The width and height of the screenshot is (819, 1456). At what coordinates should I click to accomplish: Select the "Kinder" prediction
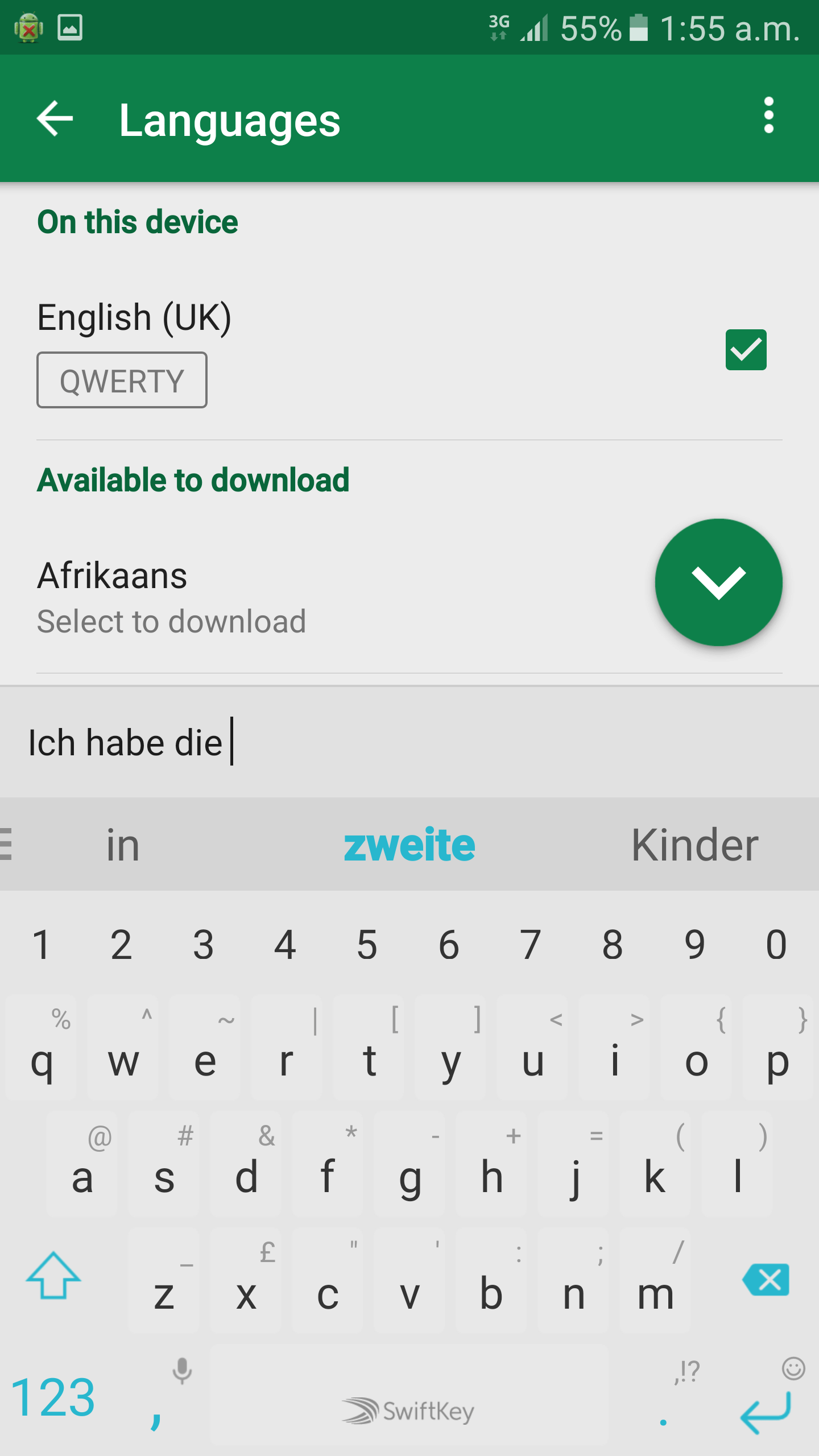pos(694,845)
